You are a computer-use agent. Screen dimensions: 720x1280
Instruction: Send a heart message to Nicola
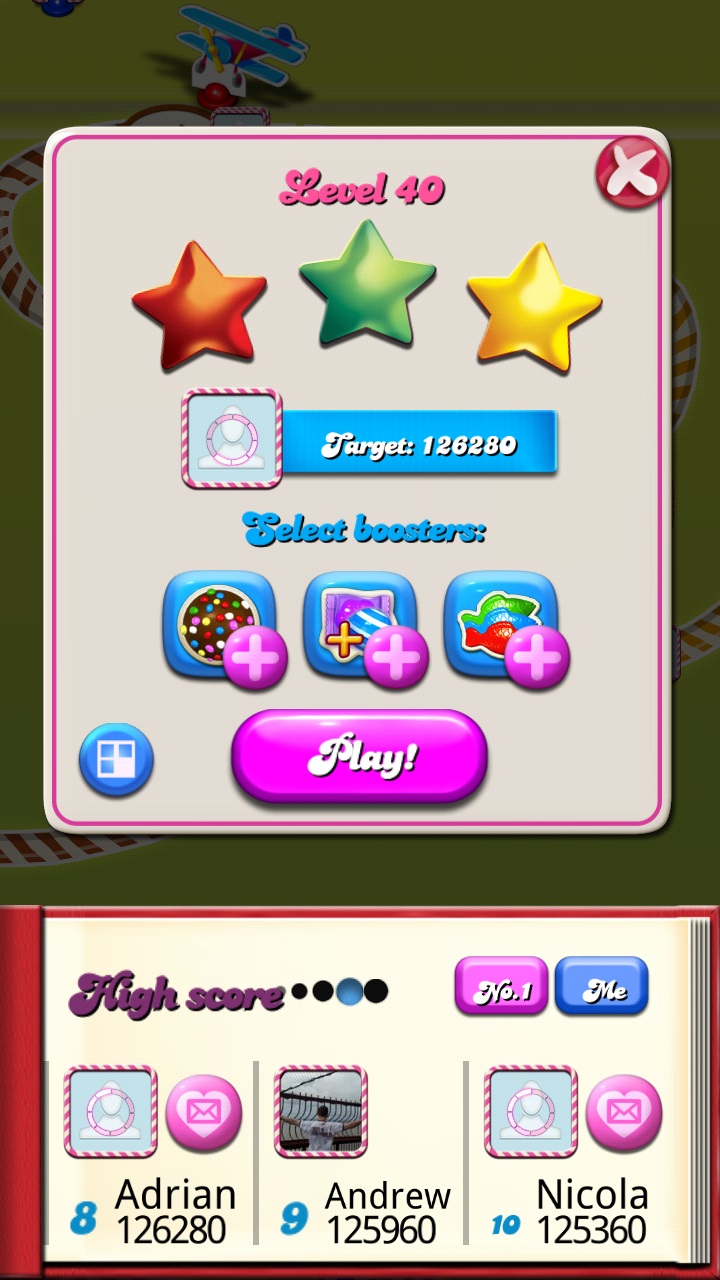624,1112
